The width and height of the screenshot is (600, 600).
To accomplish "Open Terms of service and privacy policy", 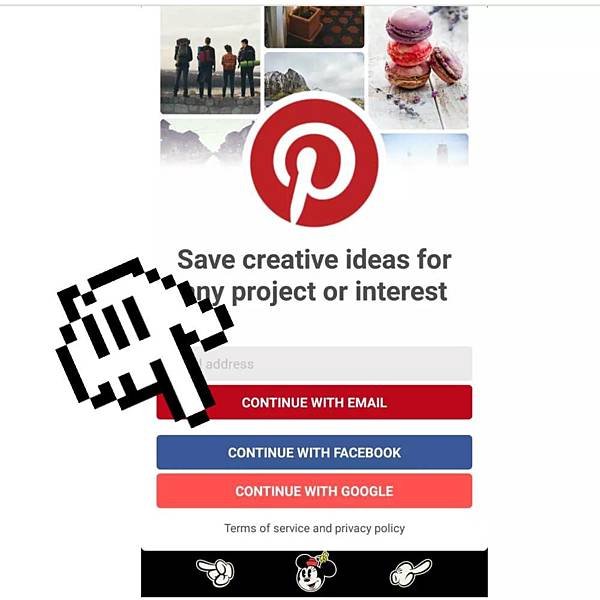I will 314,528.
